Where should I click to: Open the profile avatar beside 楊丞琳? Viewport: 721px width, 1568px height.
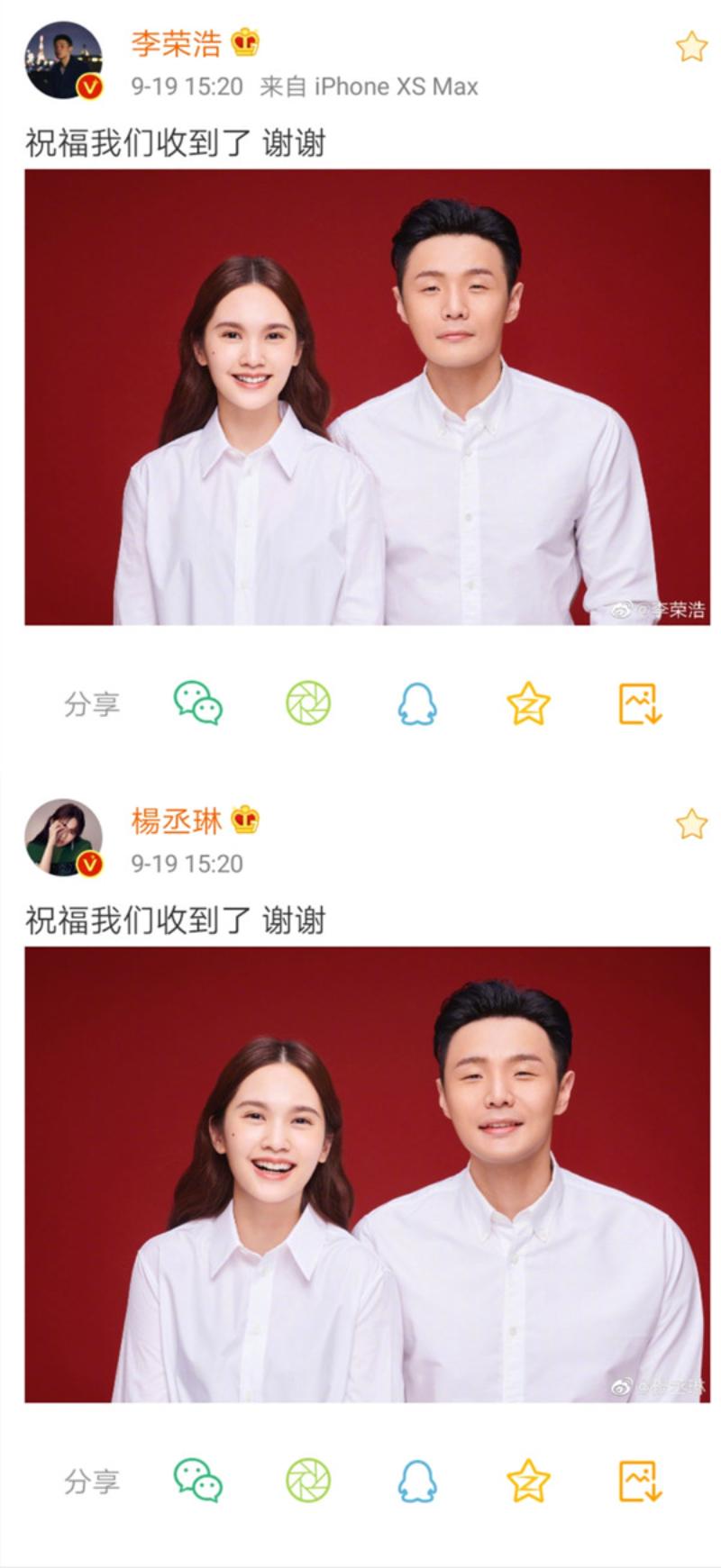click(63, 837)
